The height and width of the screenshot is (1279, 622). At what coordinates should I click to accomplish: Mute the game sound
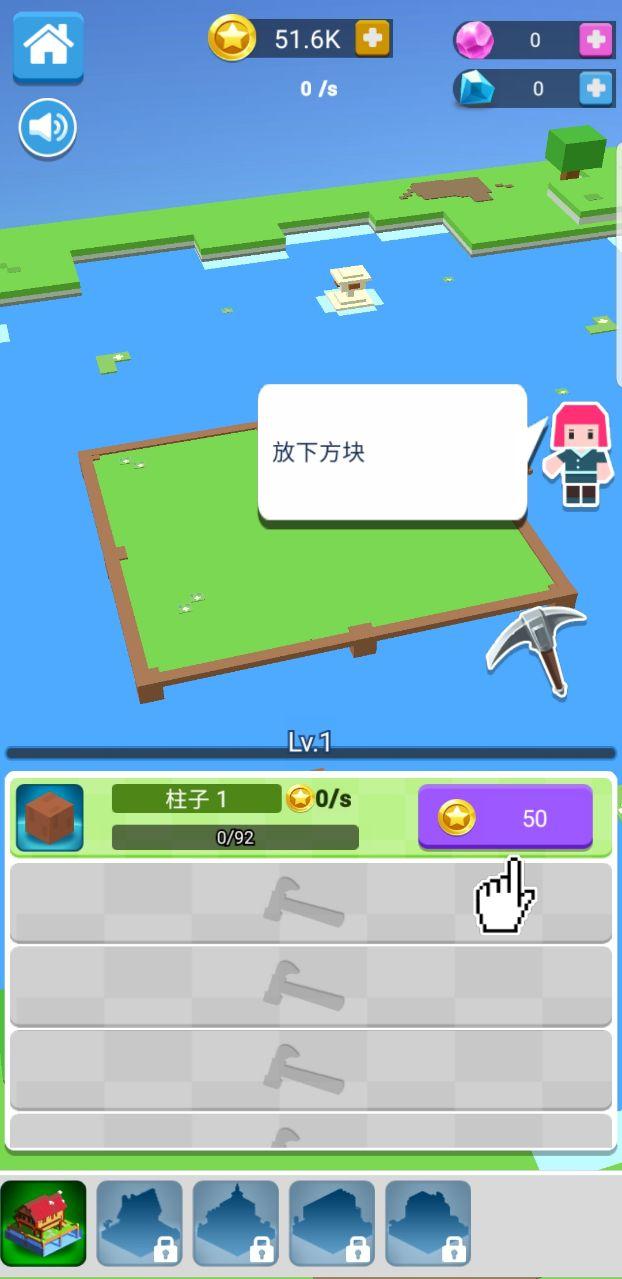47,128
